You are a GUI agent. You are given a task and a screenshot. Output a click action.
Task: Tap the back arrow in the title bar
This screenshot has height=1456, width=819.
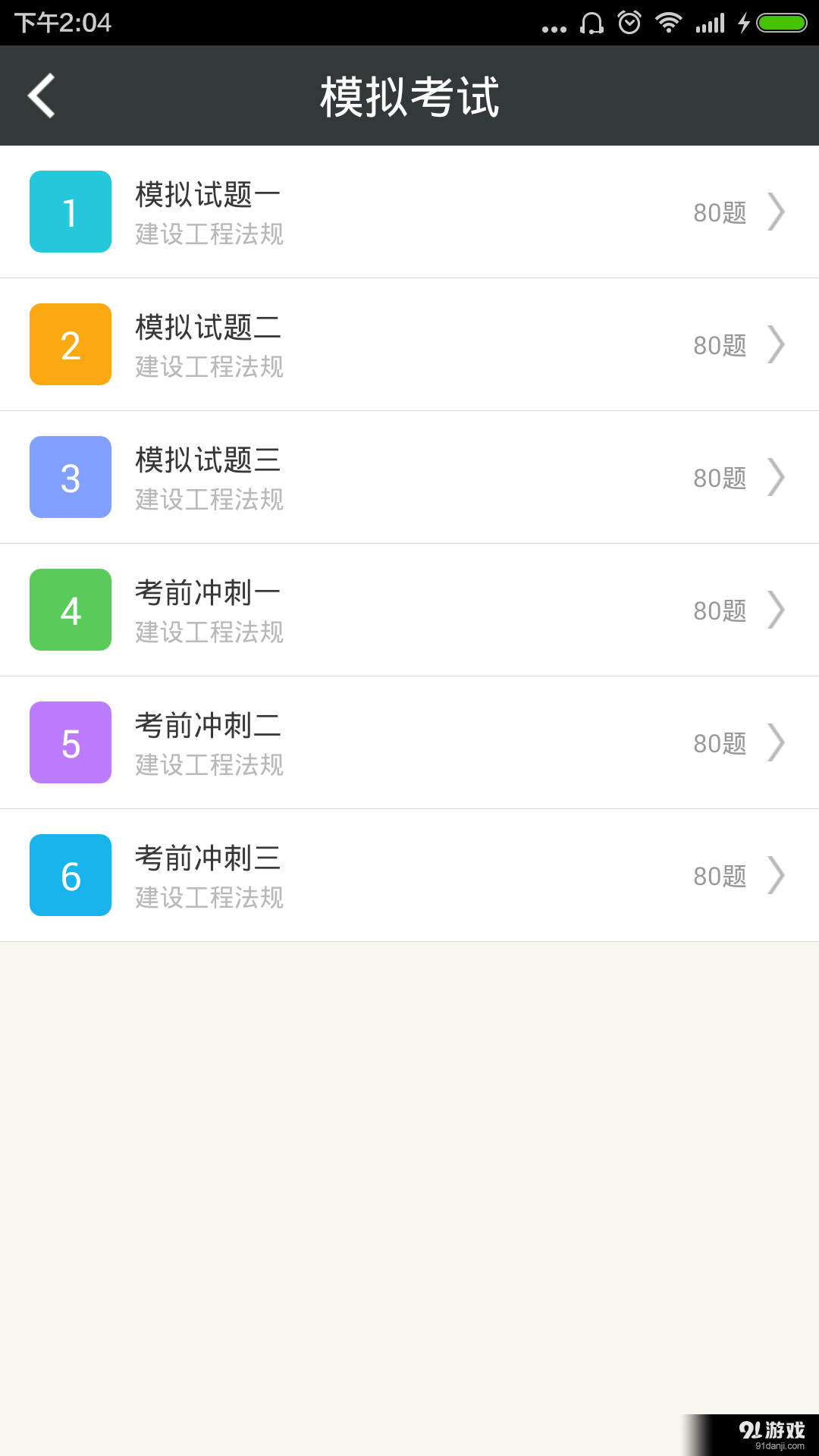(40, 95)
